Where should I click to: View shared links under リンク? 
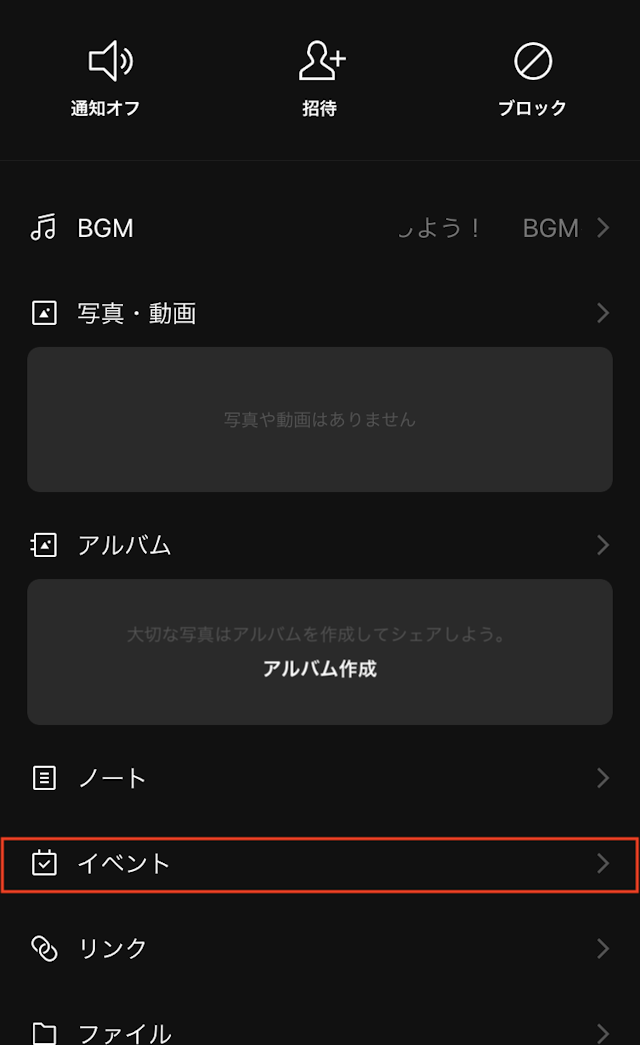click(x=320, y=948)
